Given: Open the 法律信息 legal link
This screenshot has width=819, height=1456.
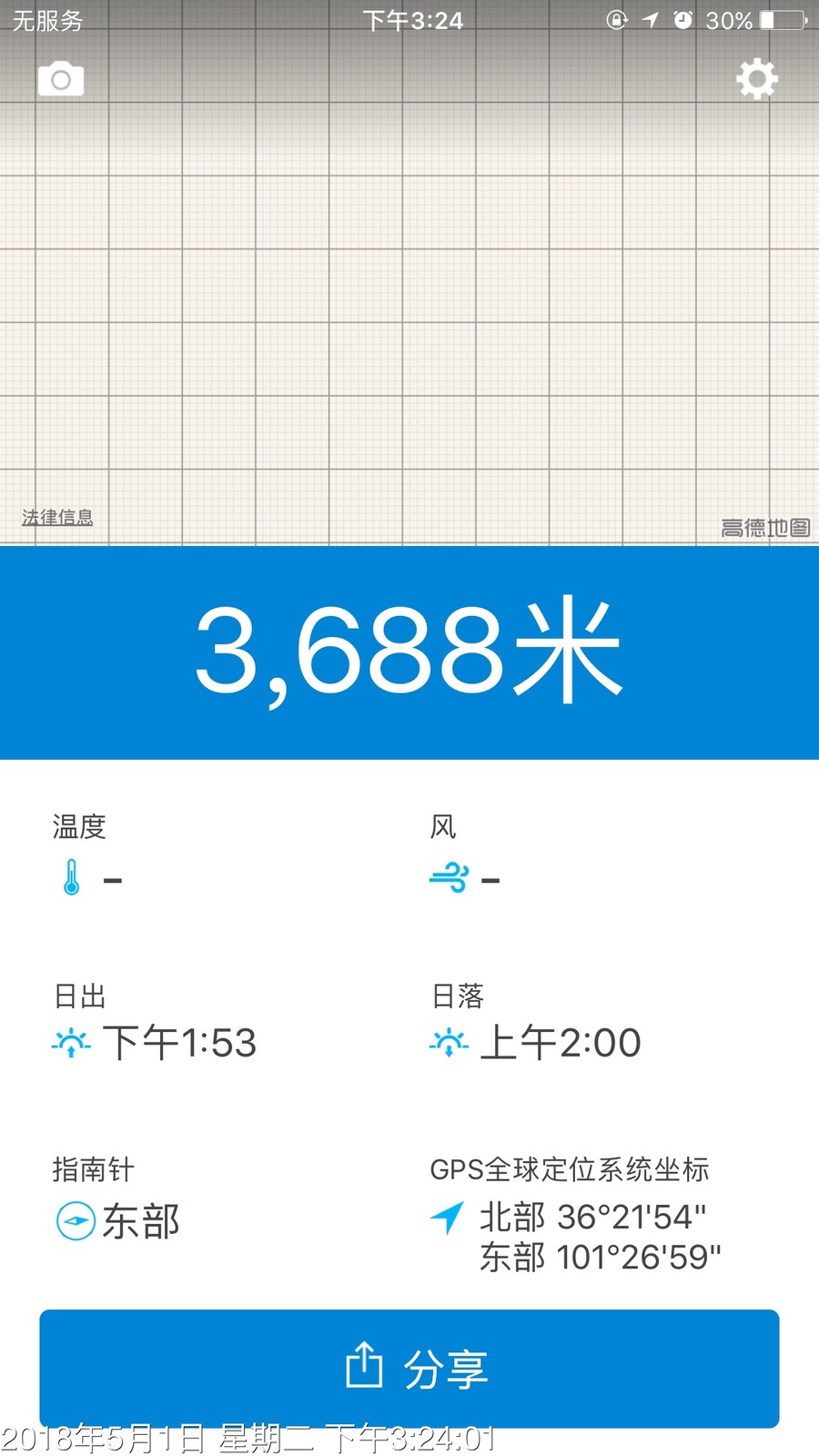Looking at the screenshot, I should (x=57, y=517).
